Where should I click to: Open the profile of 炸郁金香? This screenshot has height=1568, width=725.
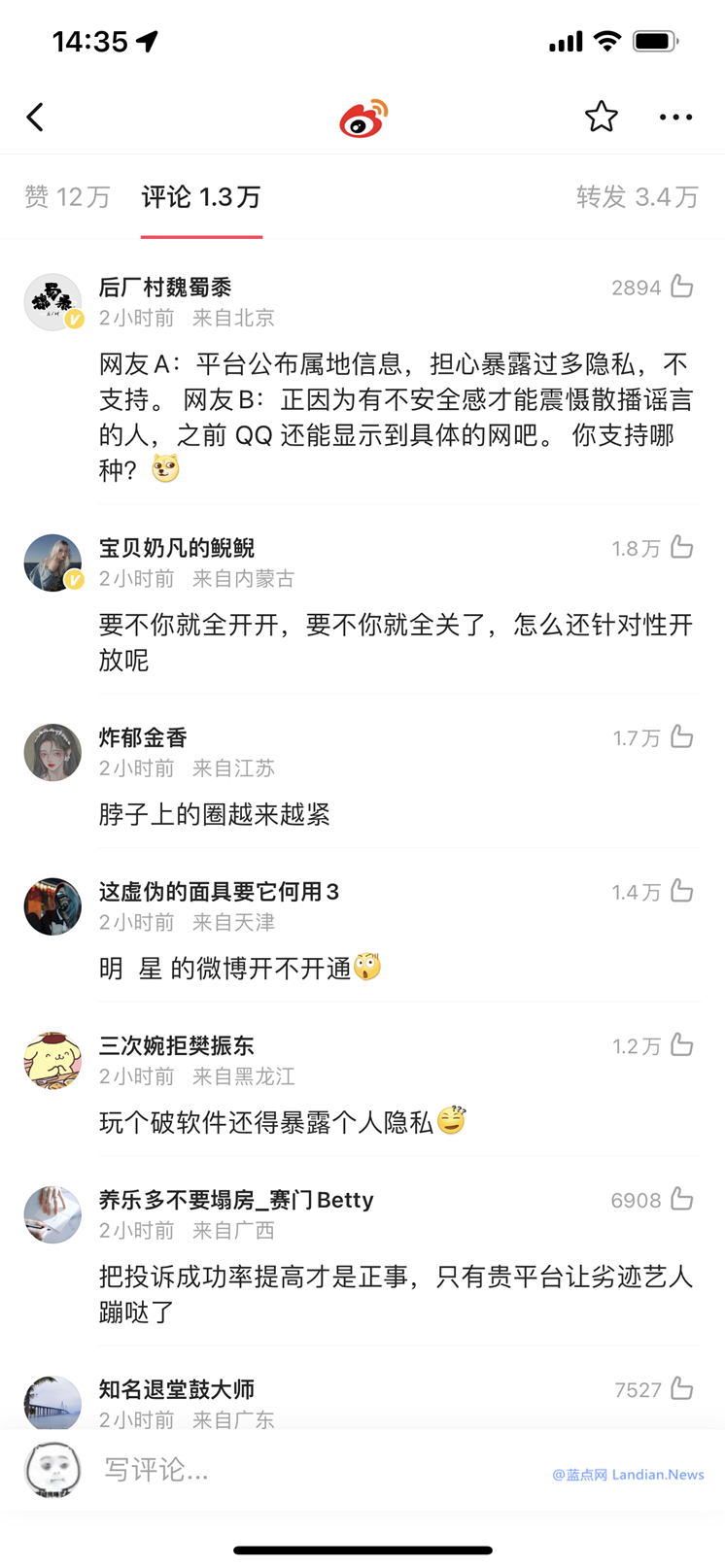coord(52,752)
